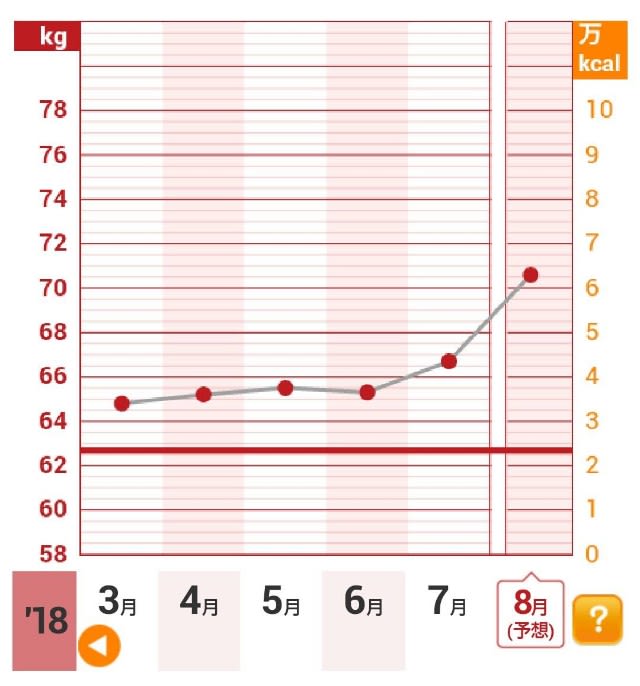640x686 pixels.
Task: Open the orange question mark help button
Action: point(597,620)
